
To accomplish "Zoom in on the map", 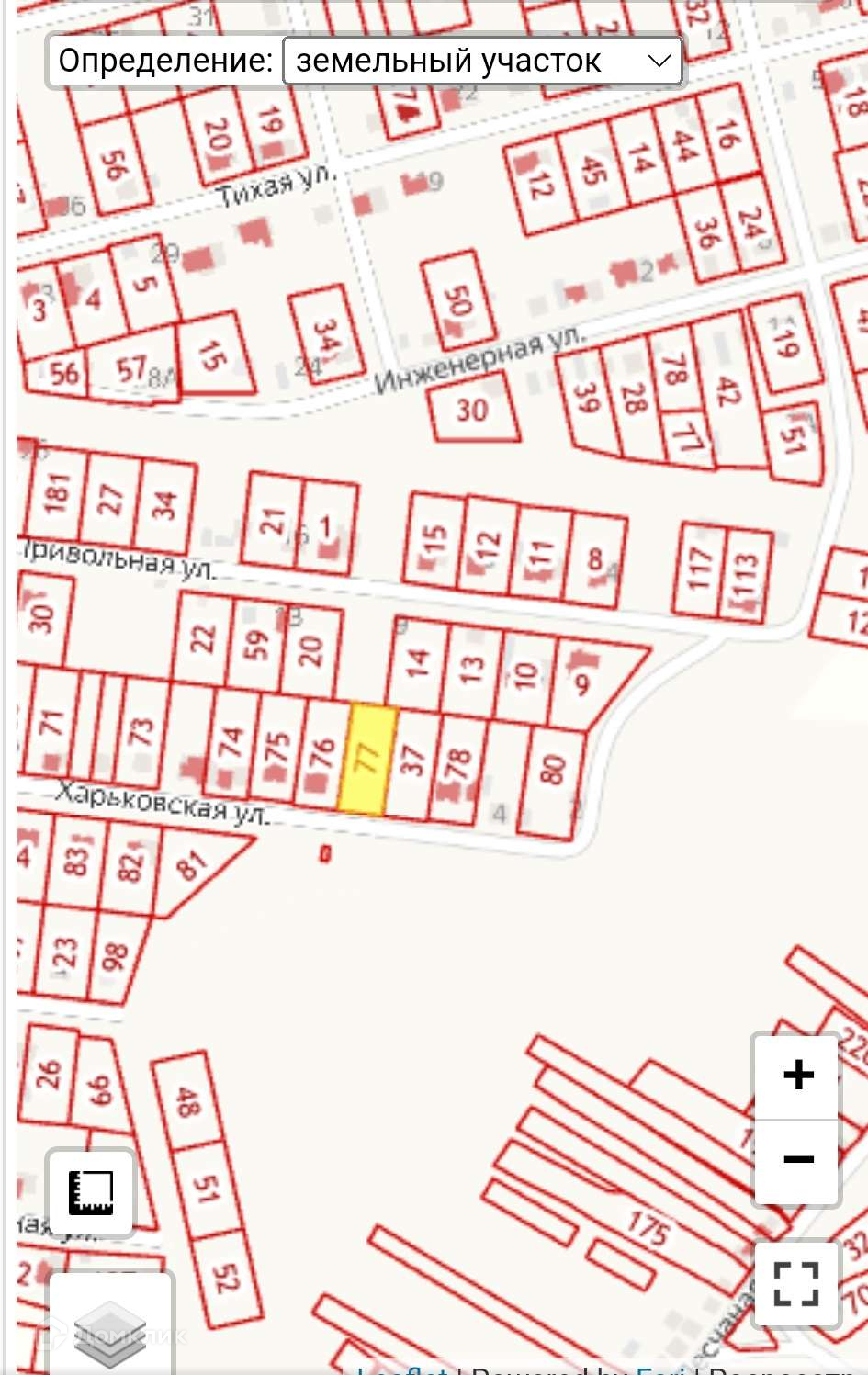I will tap(797, 1076).
